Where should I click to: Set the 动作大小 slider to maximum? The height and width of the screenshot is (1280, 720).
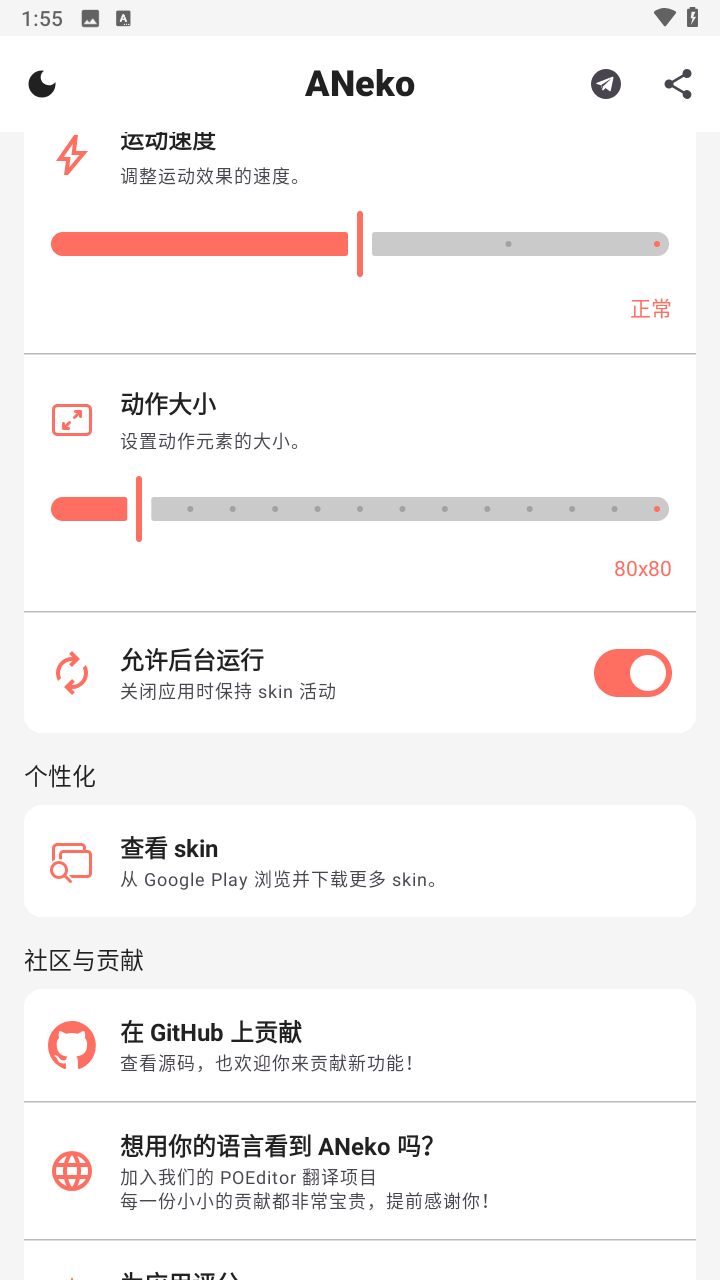point(656,508)
